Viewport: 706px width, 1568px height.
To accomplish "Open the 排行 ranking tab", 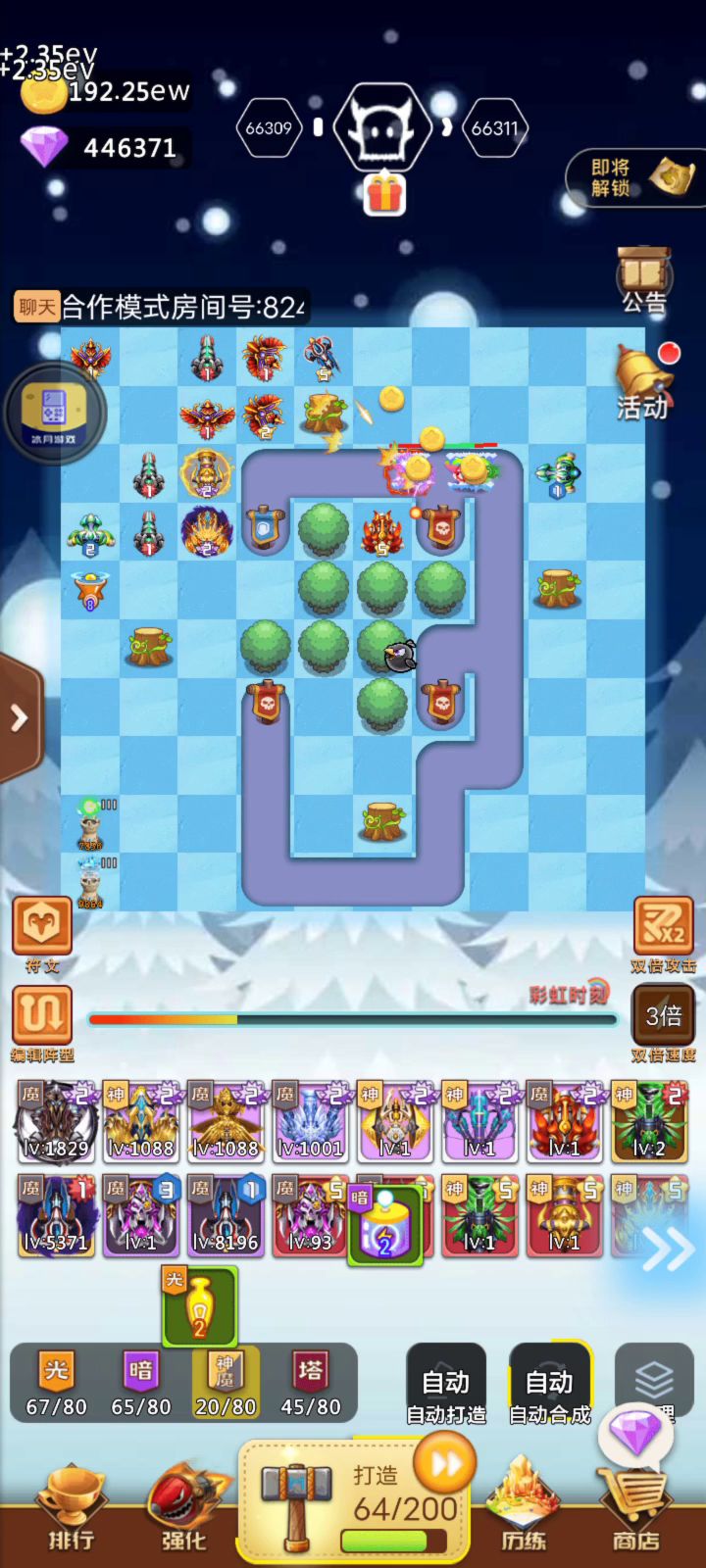I will click(71, 1509).
